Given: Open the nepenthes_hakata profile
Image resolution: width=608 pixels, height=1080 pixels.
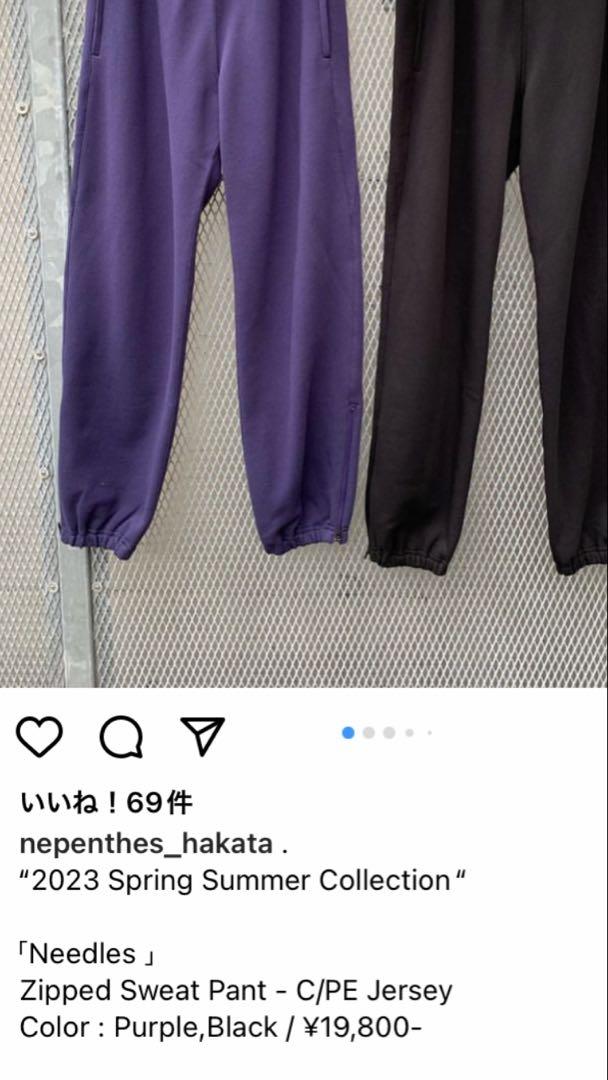Looking at the screenshot, I should click(x=146, y=844).
